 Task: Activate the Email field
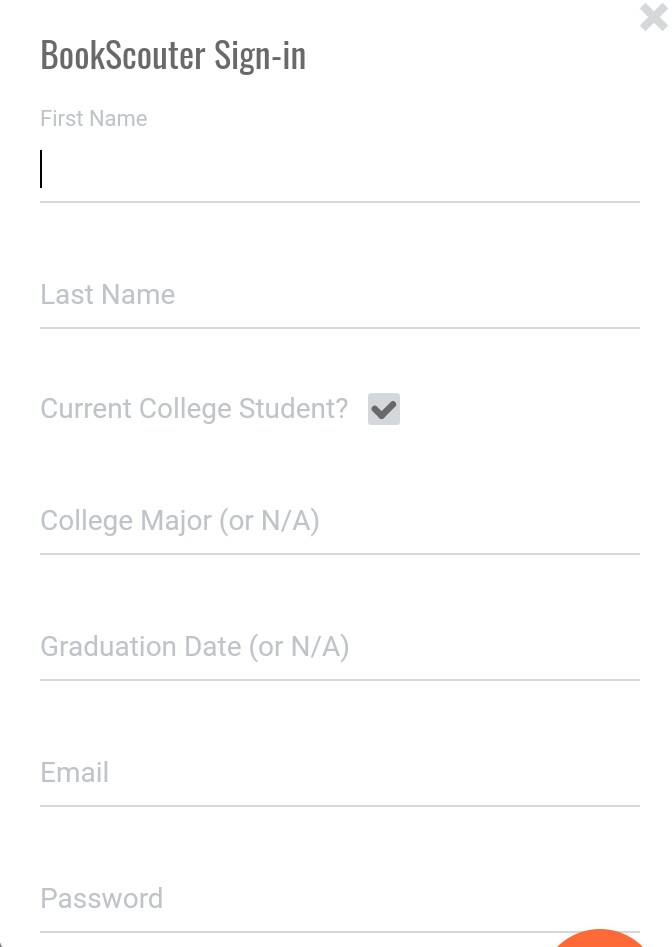(339, 773)
